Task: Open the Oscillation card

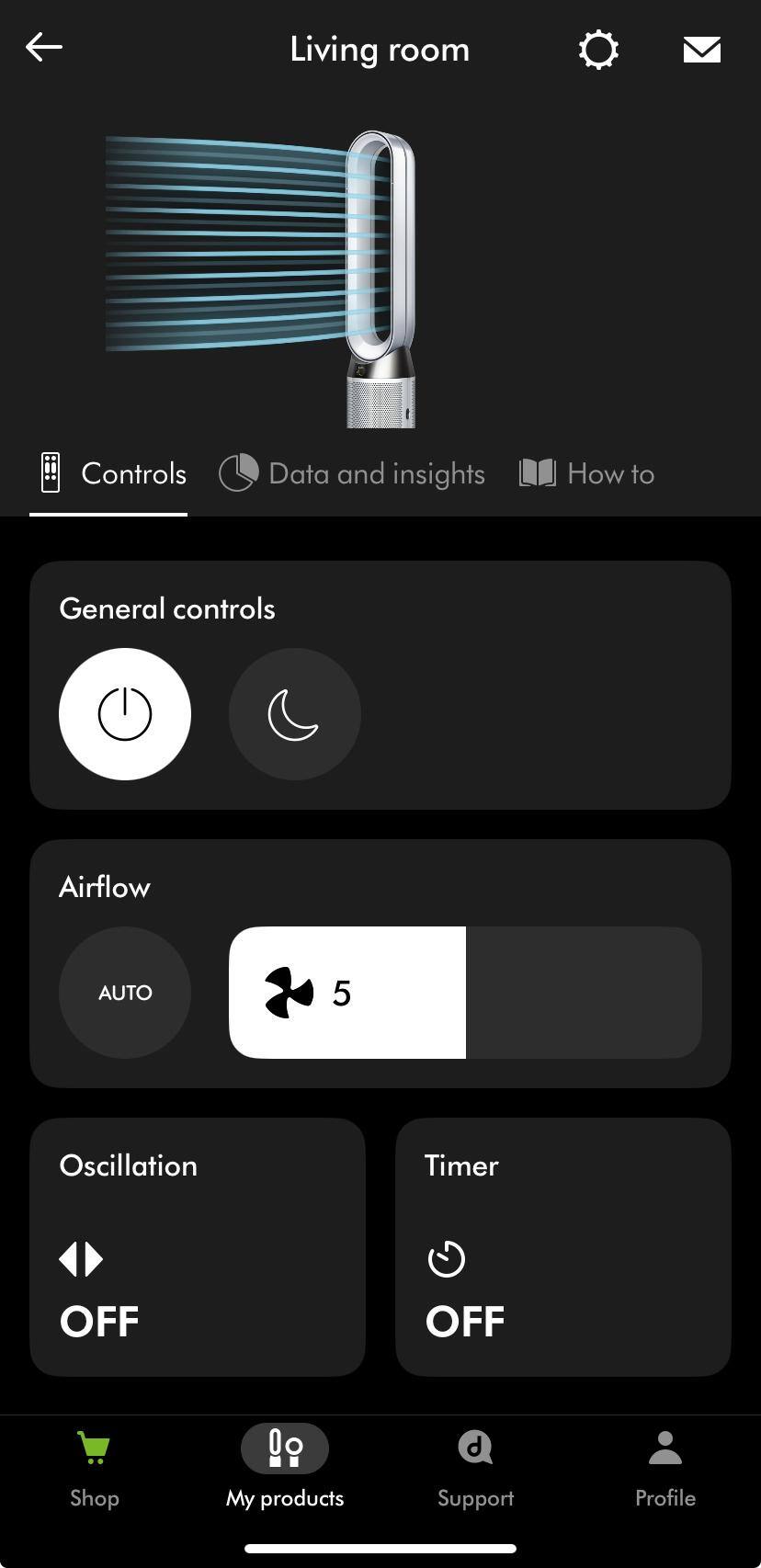Action: 198,1246
